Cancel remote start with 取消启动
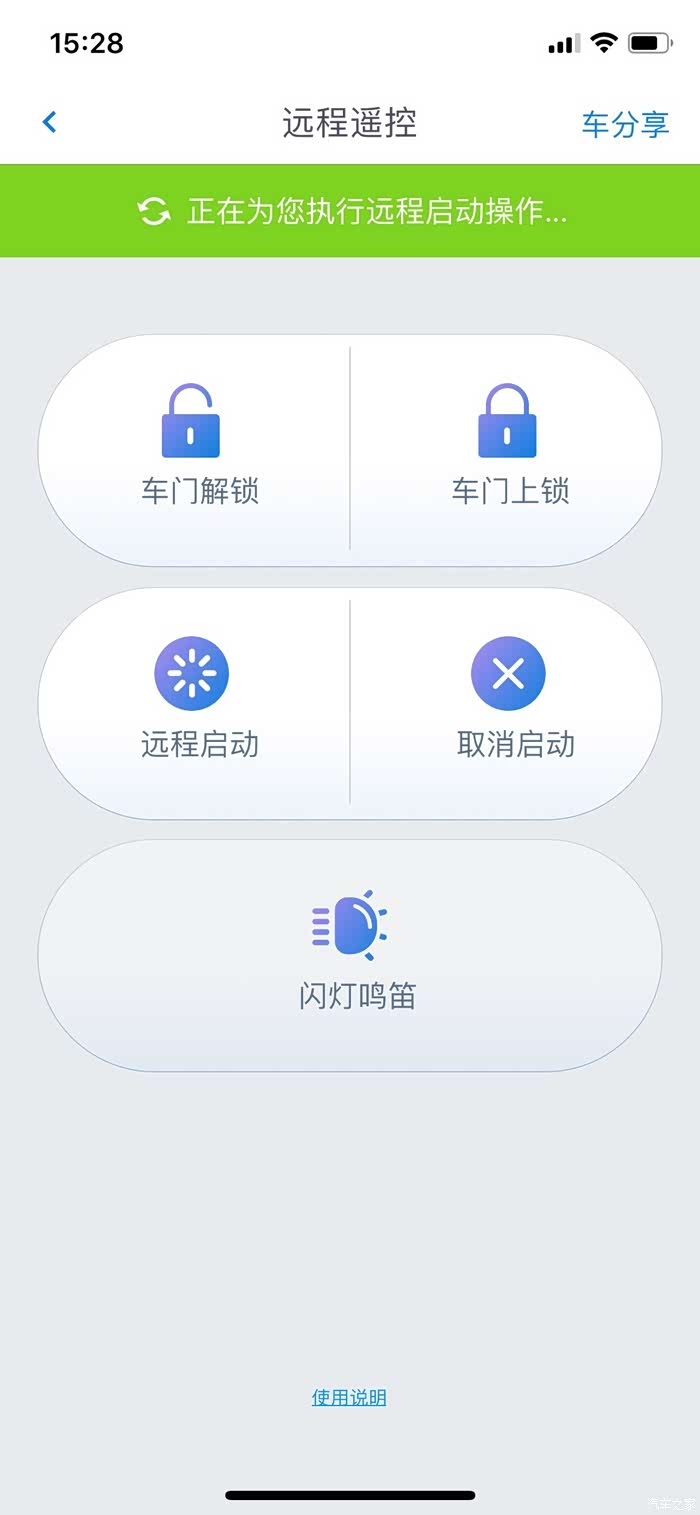Image resolution: width=700 pixels, height=1515 pixels. 510,700
